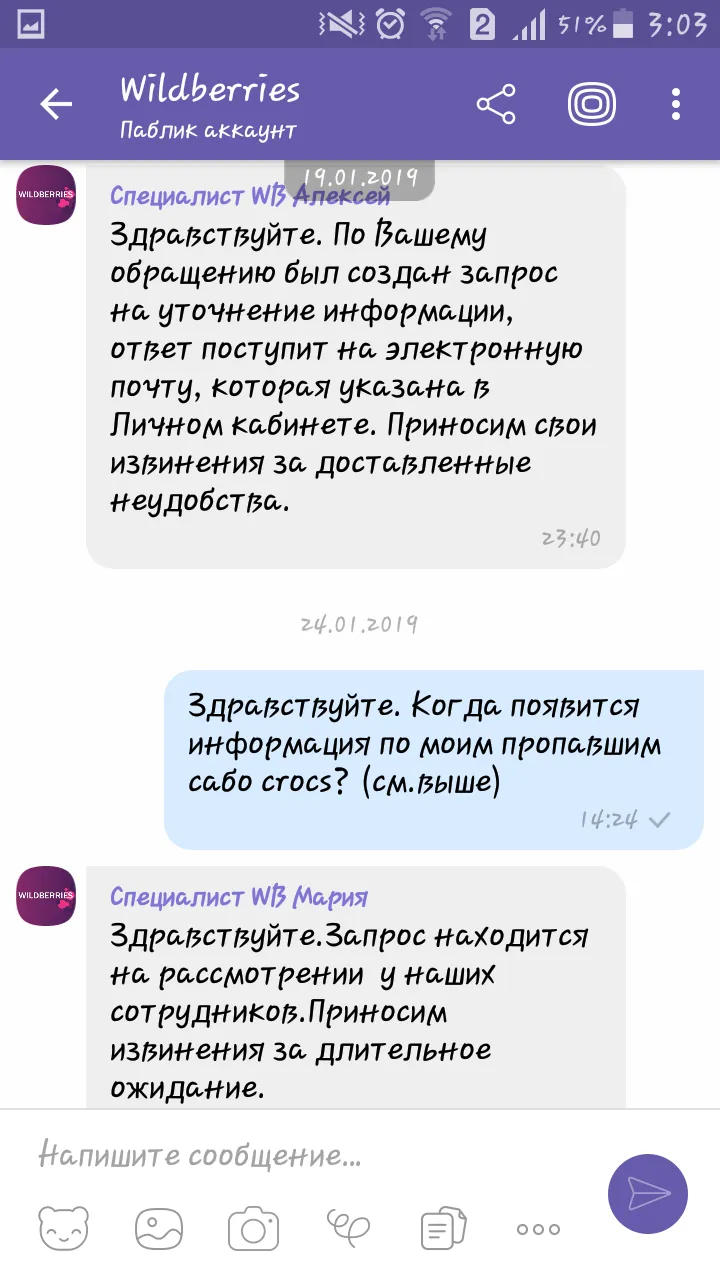Open the public account icon in header
720x1280 pixels.
[x=591, y=104]
